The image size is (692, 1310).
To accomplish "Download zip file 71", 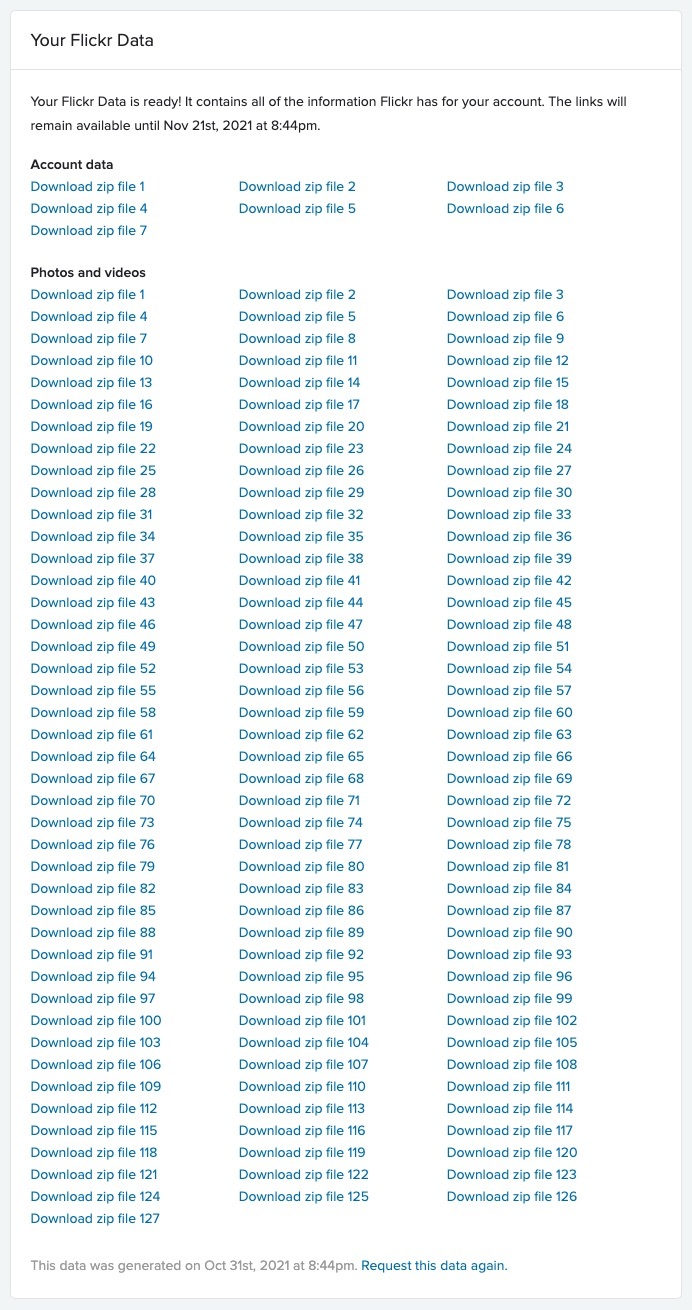I will 299,801.
